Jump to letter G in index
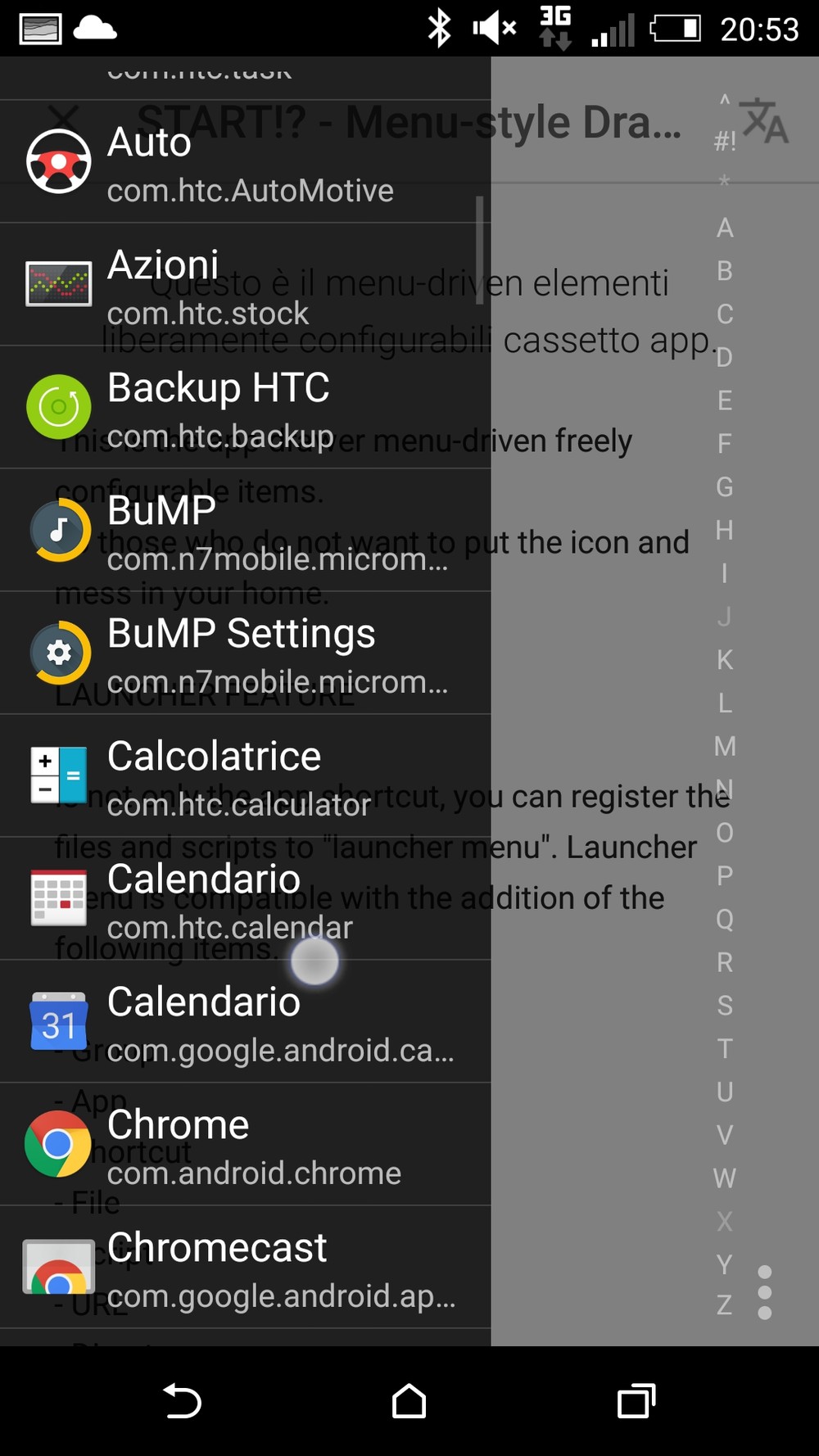 [725, 486]
